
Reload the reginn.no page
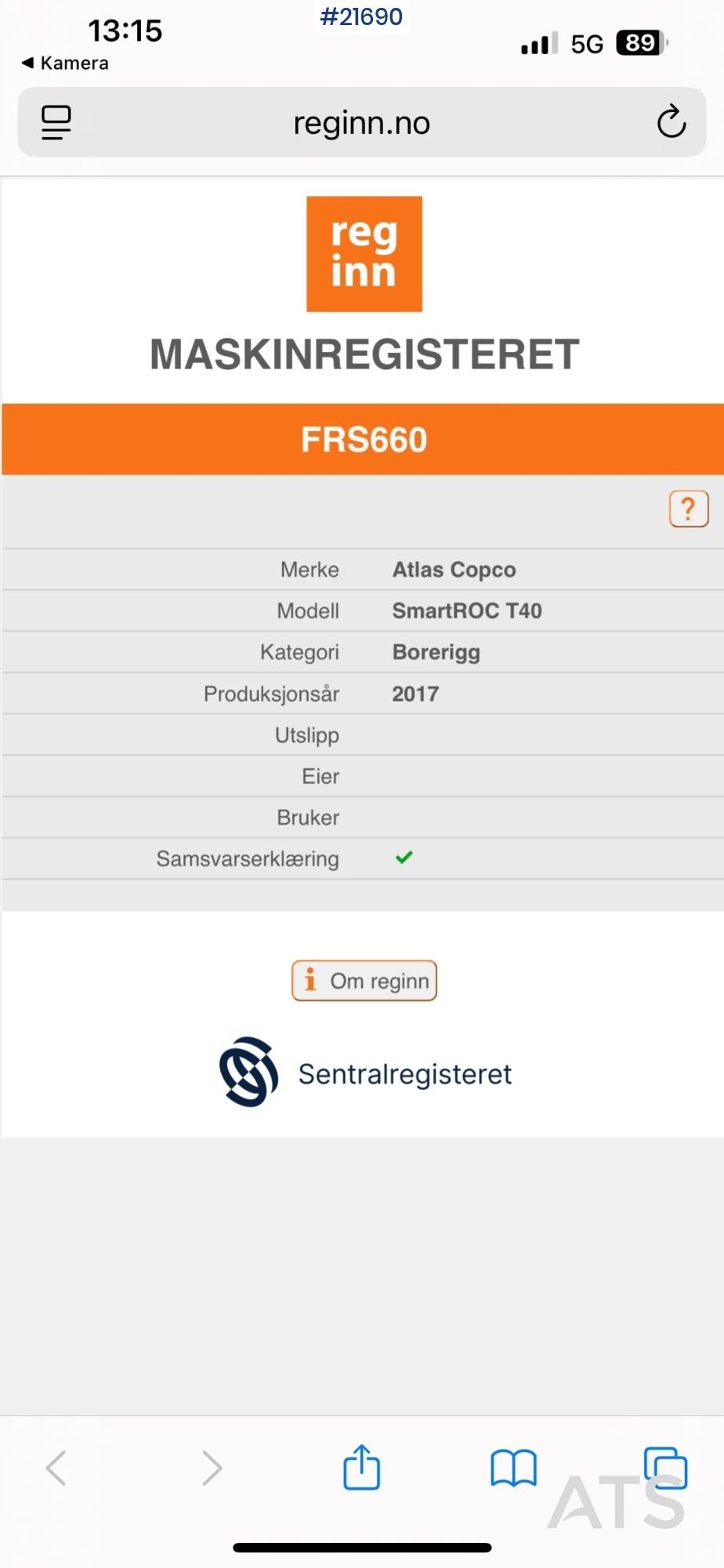tap(671, 122)
